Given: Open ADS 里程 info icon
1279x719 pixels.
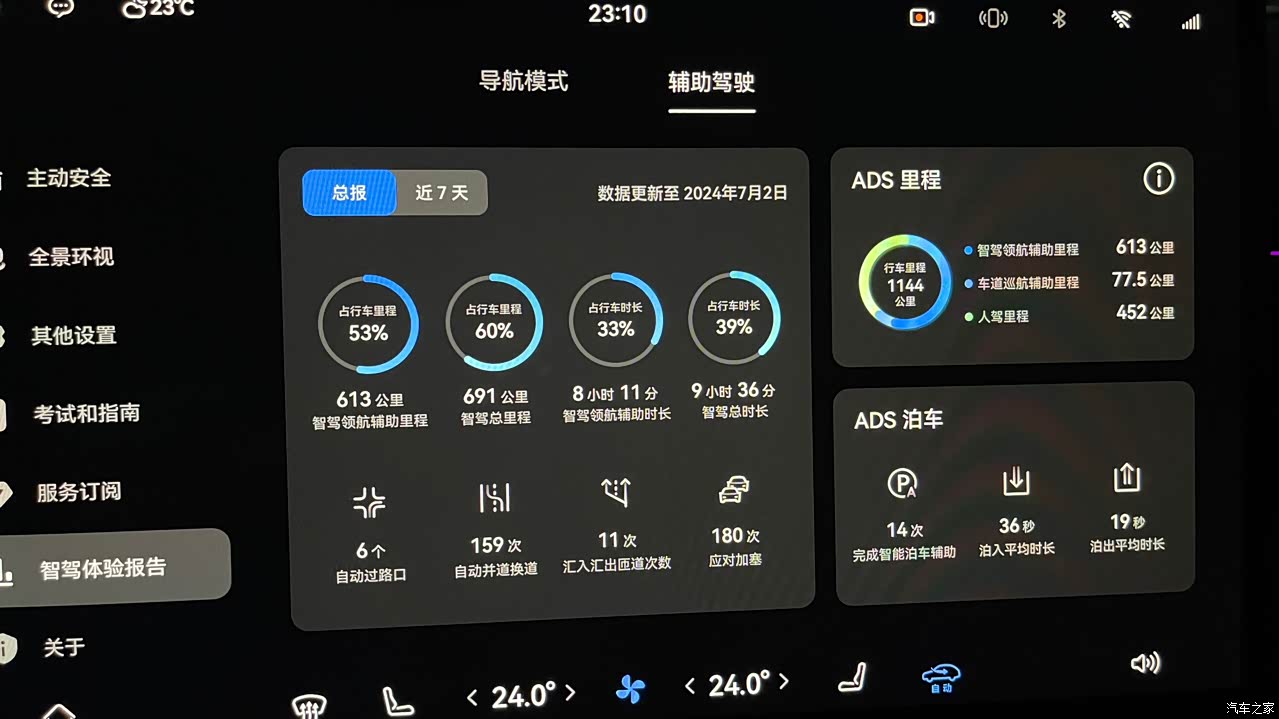Looking at the screenshot, I should tap(1158, 180).
